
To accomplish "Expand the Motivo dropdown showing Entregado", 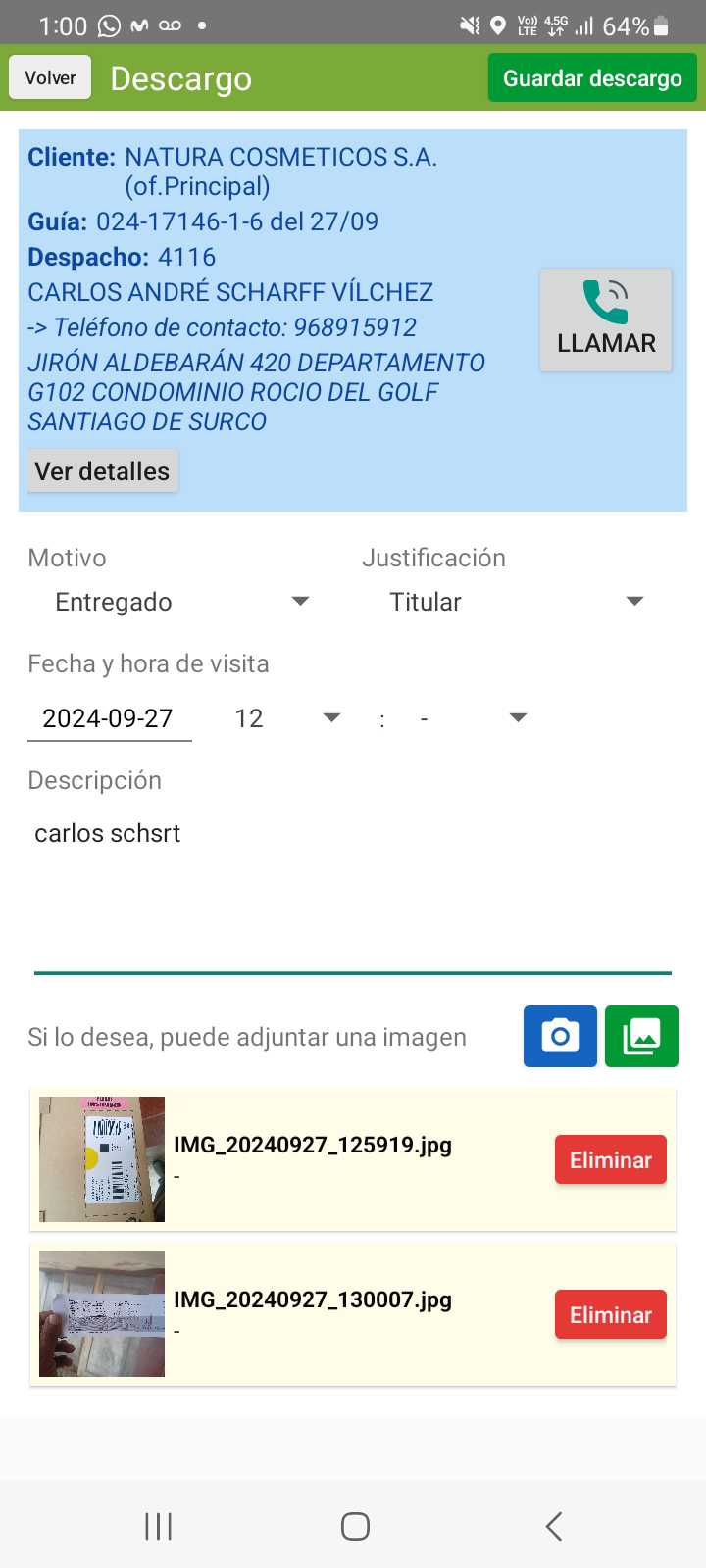I will point(181,602).
